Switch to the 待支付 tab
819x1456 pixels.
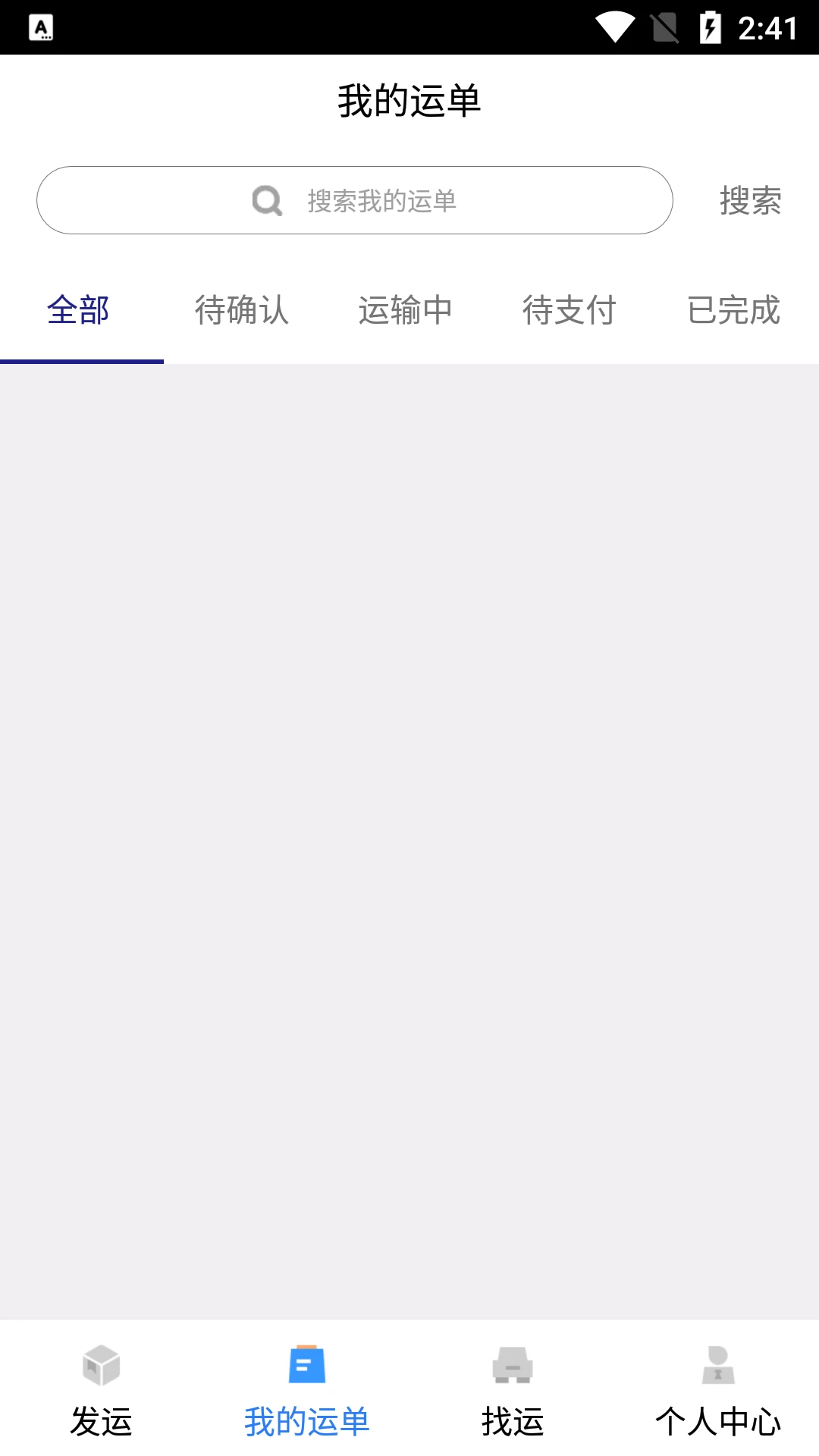tap(570, 311)
